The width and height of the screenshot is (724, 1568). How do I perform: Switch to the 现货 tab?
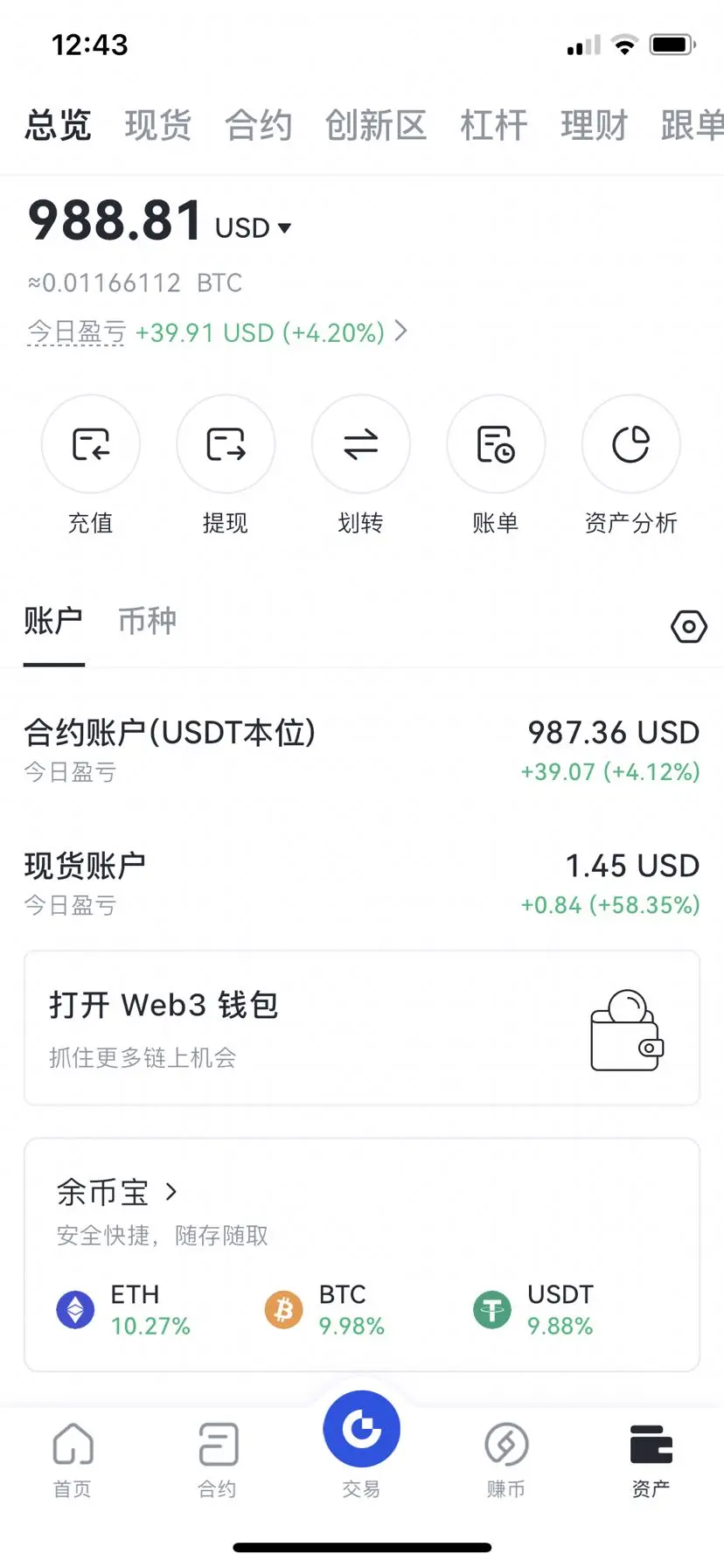pyautogui.click(x=158, y=125)
